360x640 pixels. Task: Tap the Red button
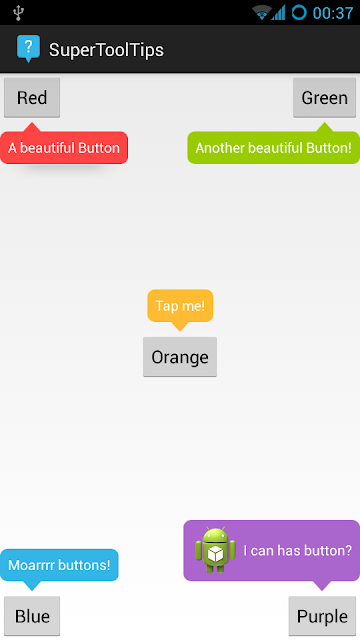pyautogui.click(x=32, y=98)
